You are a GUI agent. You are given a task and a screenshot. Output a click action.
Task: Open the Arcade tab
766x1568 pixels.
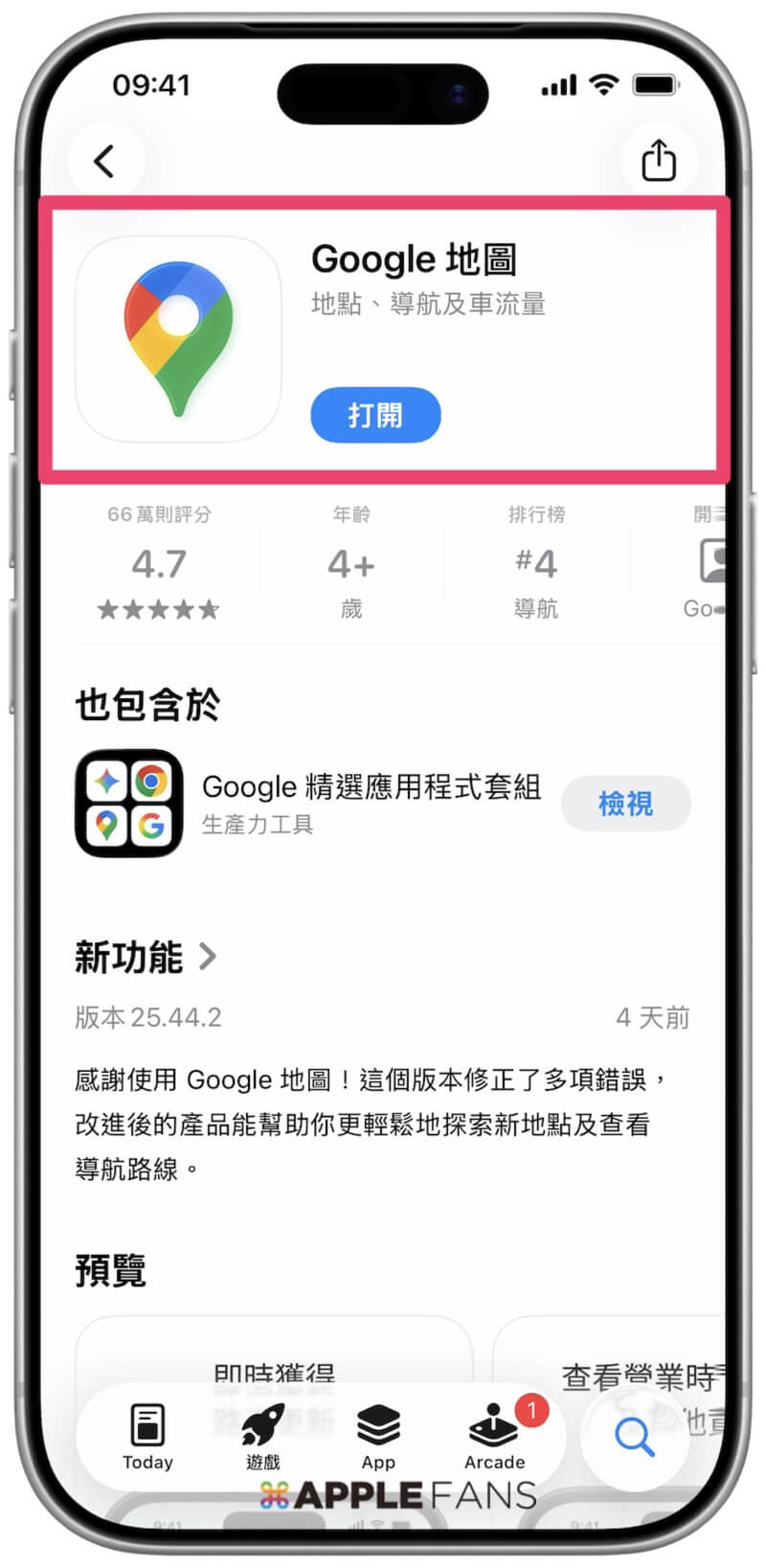click(x=494, y=1436)
